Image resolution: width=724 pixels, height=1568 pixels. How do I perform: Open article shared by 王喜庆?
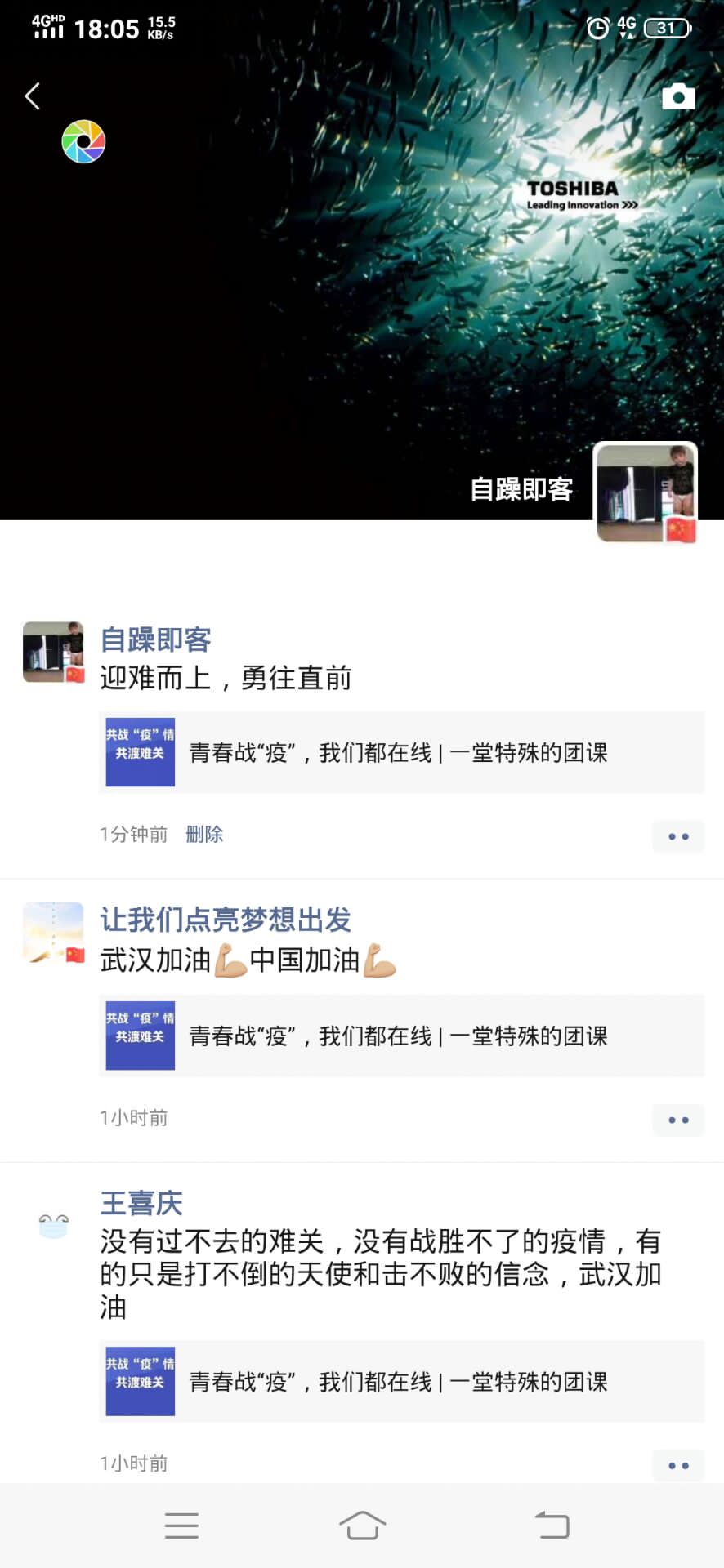pos(400,1381)
